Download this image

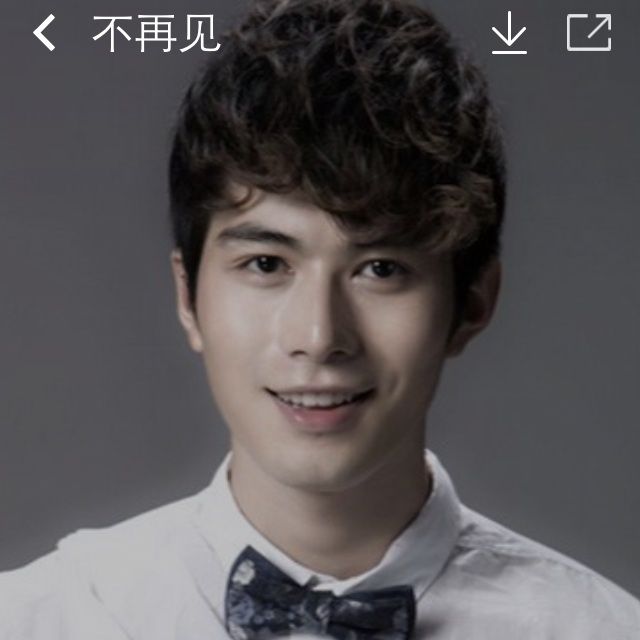(x=509, y=33)
